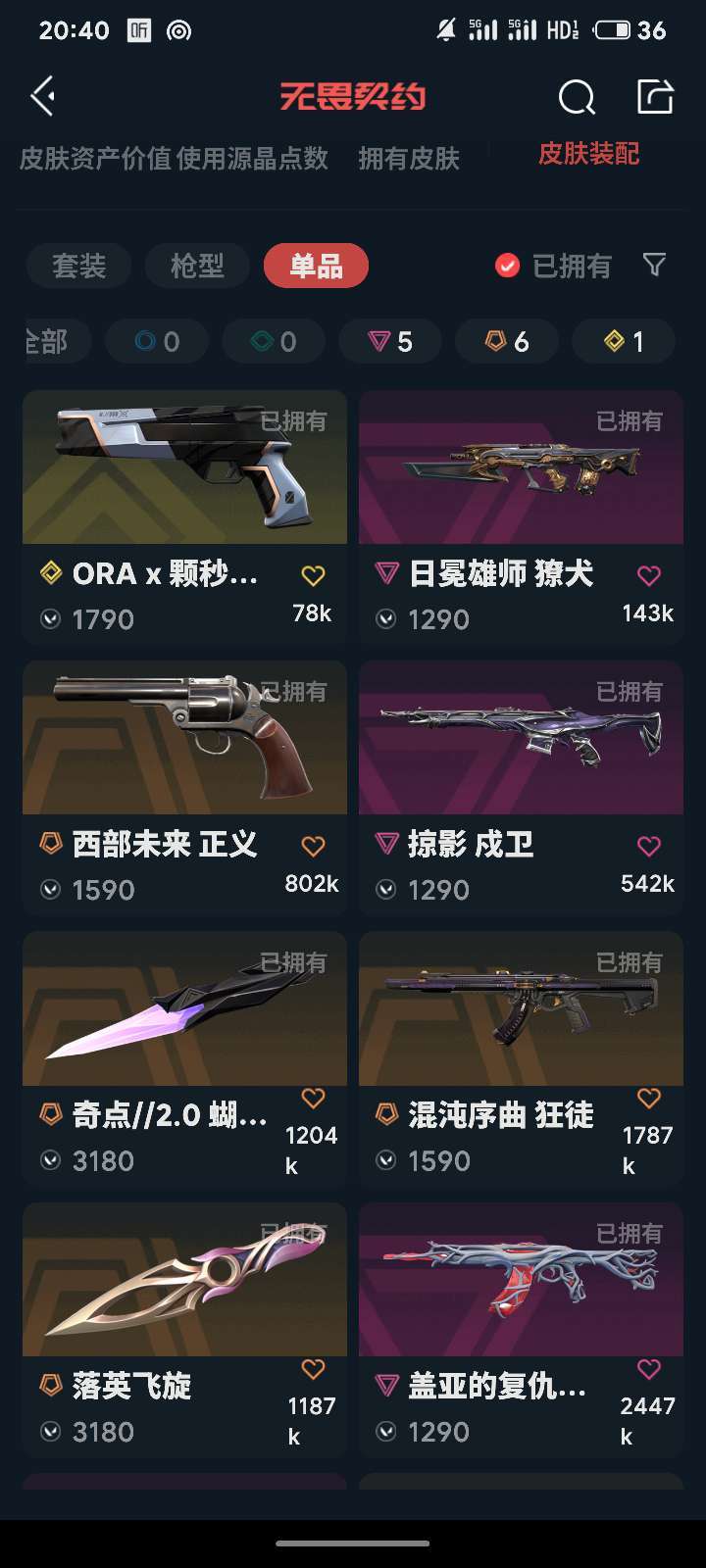This screenshot has width=706, height=1568.
Task: Tap the battery indicator in status bar
Action: (613, 29)
